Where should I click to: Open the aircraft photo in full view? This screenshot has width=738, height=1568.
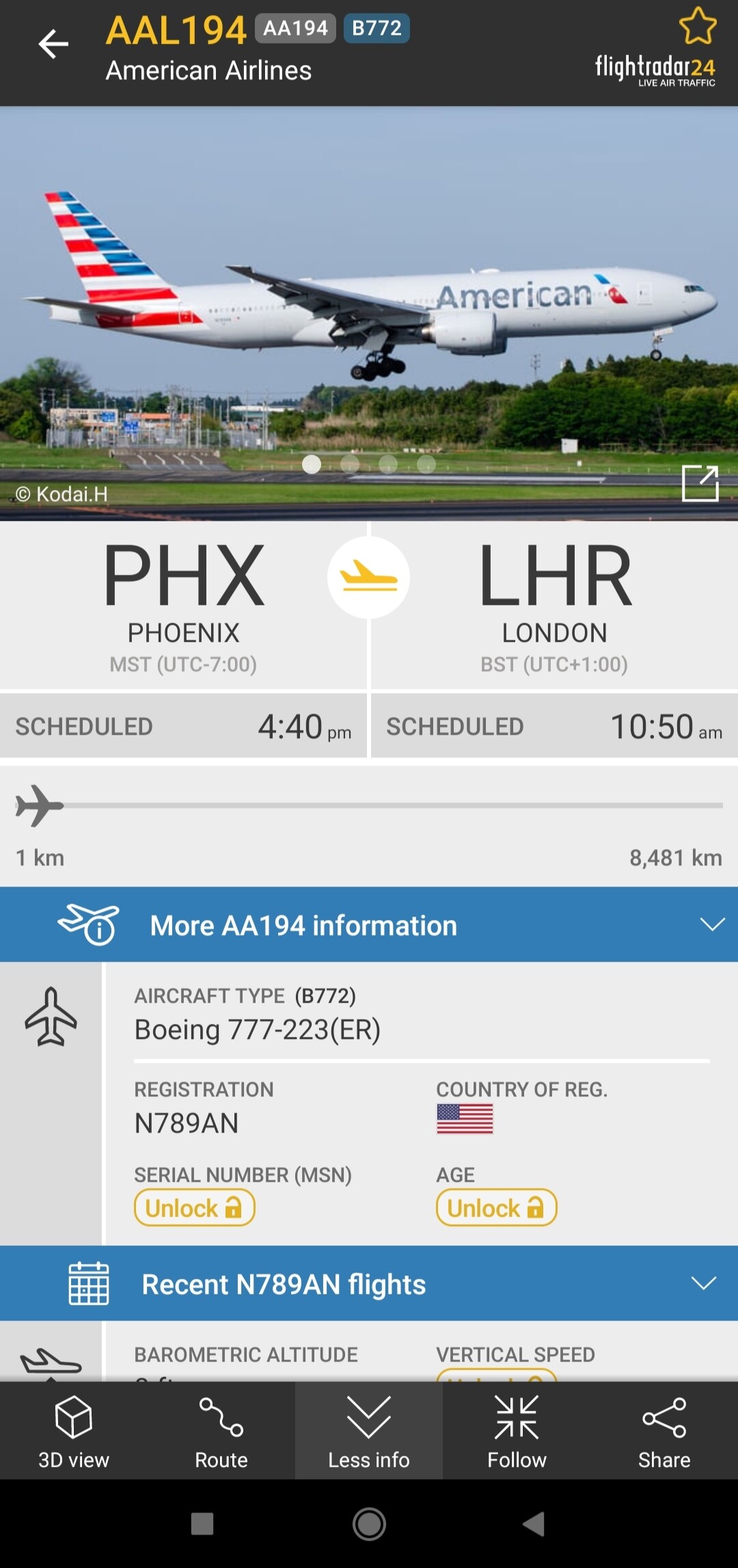(x=700, y=483)
